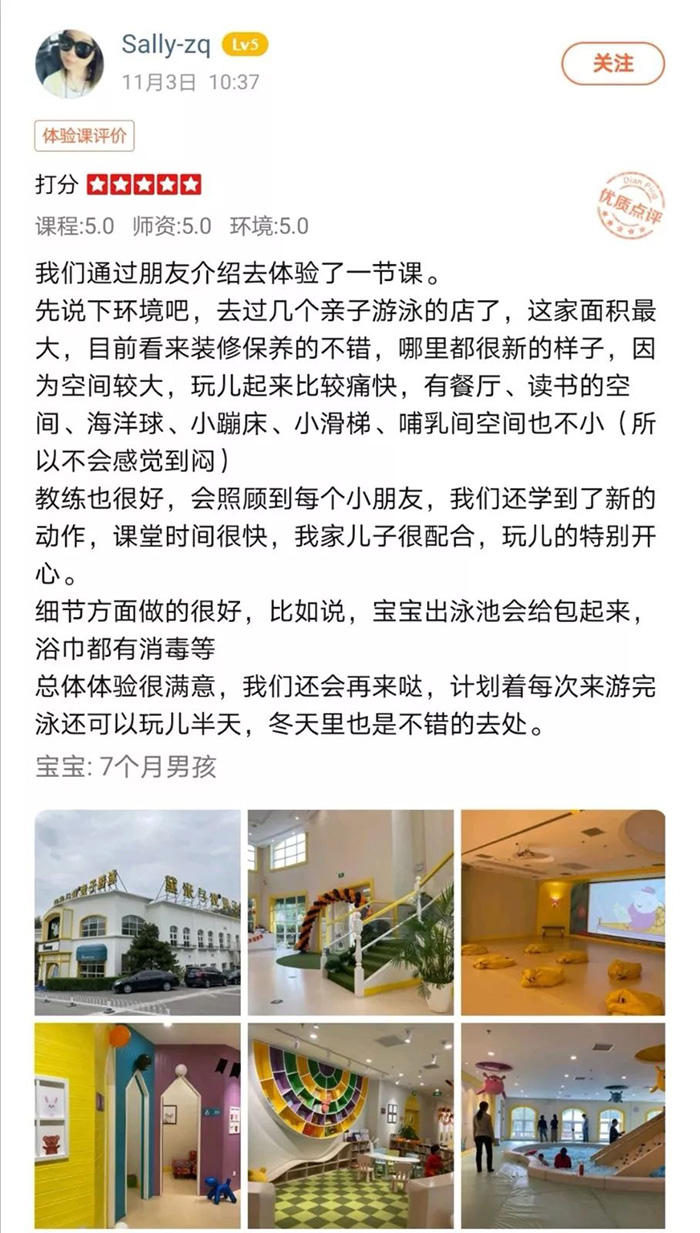Open the building exterior photo
The image size is (700, 1233).
[138, 912]
